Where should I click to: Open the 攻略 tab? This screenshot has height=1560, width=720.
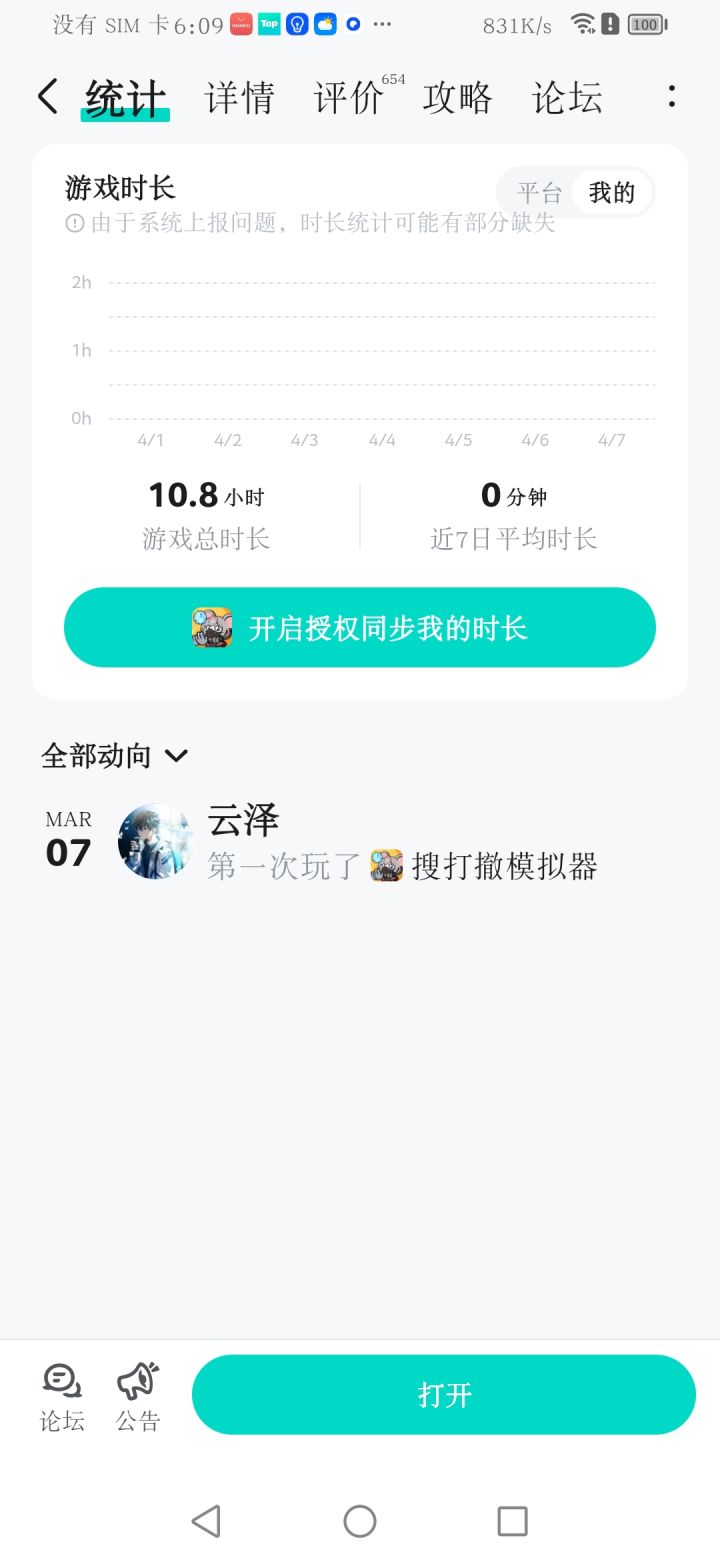458,97
